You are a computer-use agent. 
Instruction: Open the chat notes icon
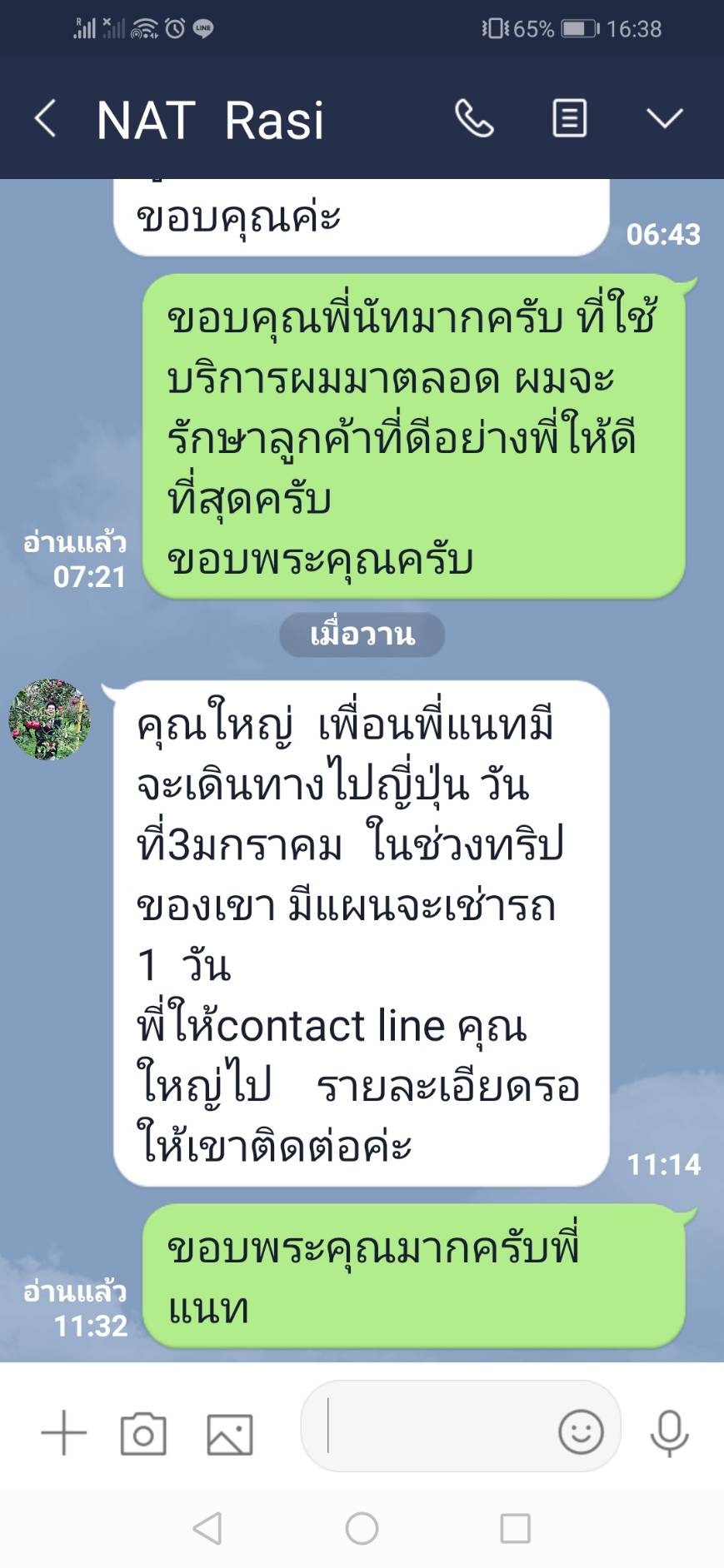coord(570,119)
